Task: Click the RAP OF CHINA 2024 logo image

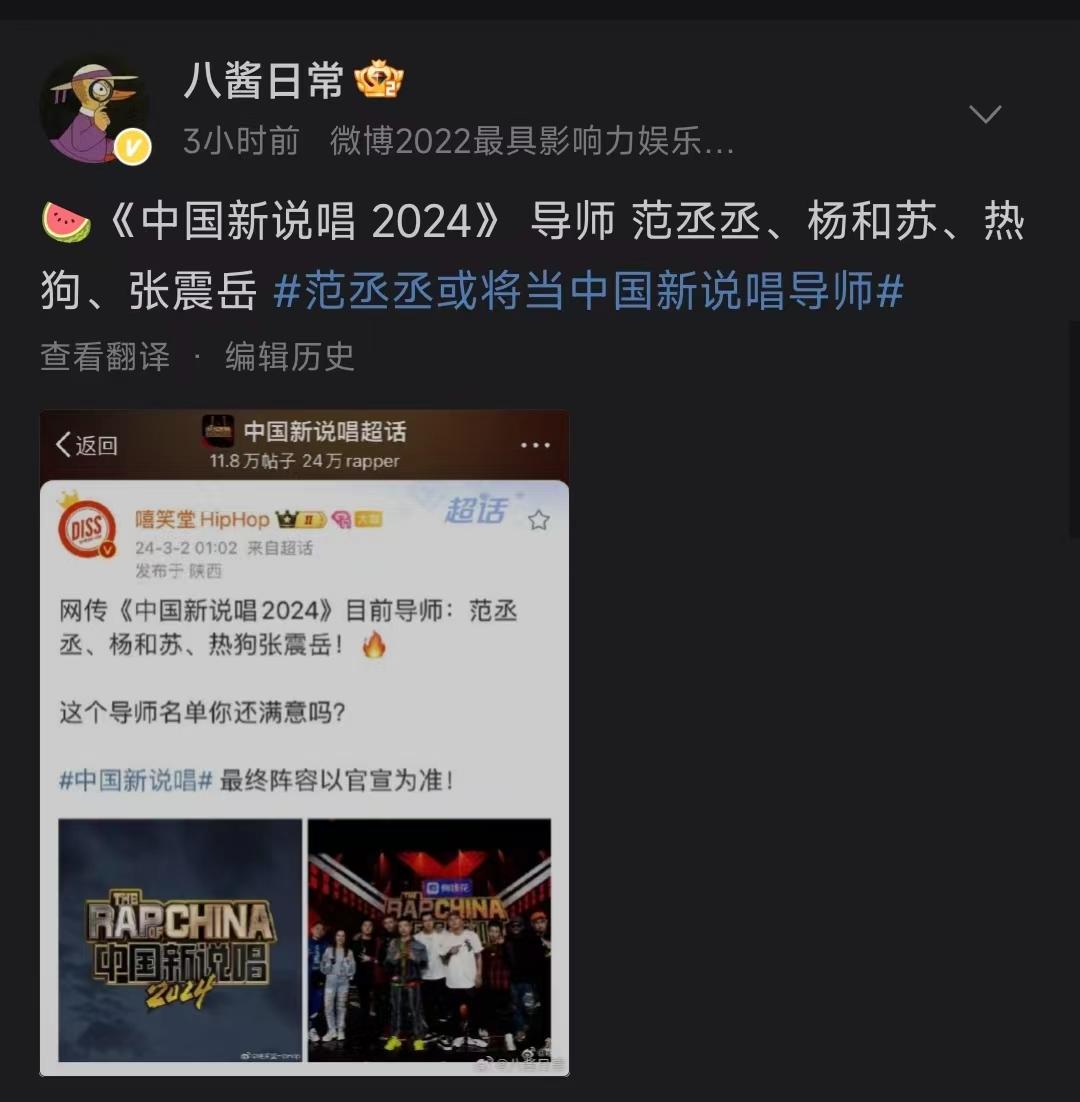Action: tap(177, 940)
